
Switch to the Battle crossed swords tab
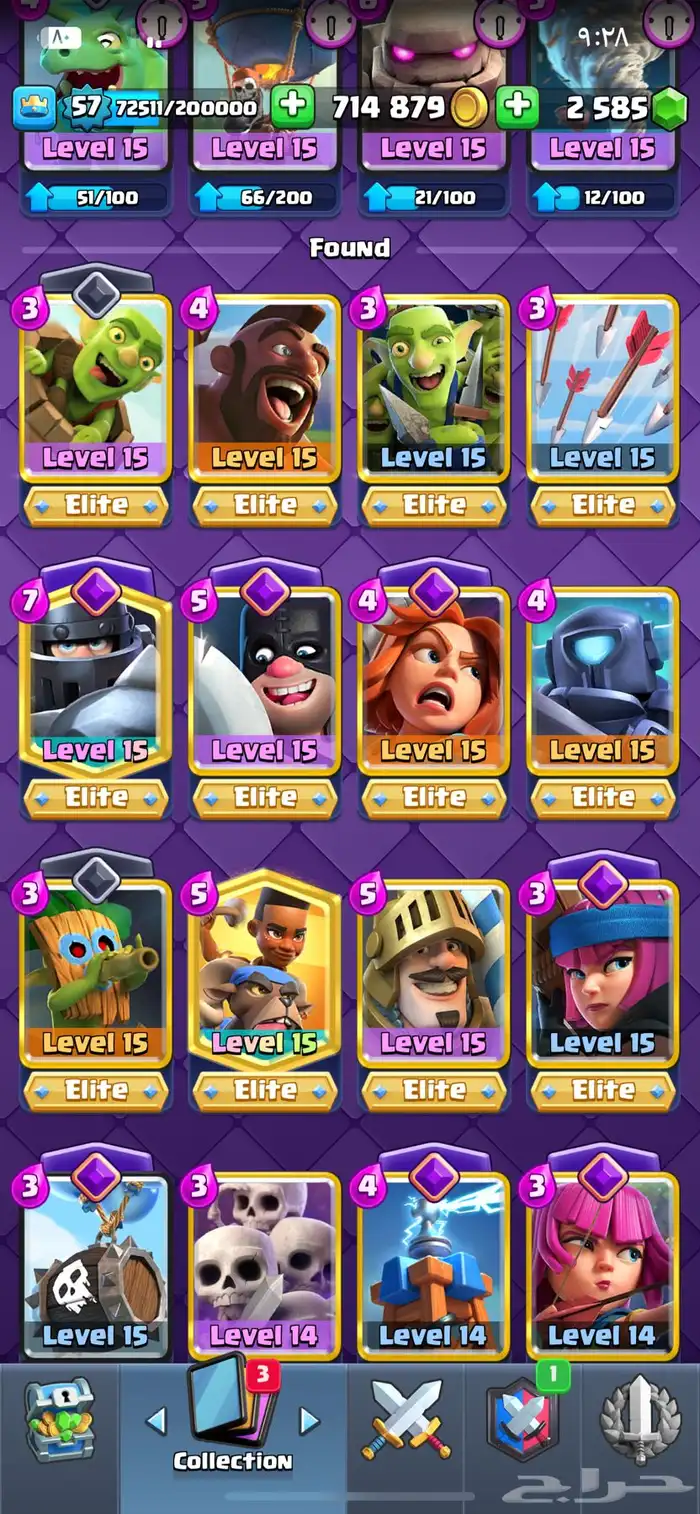(405, 1420)
